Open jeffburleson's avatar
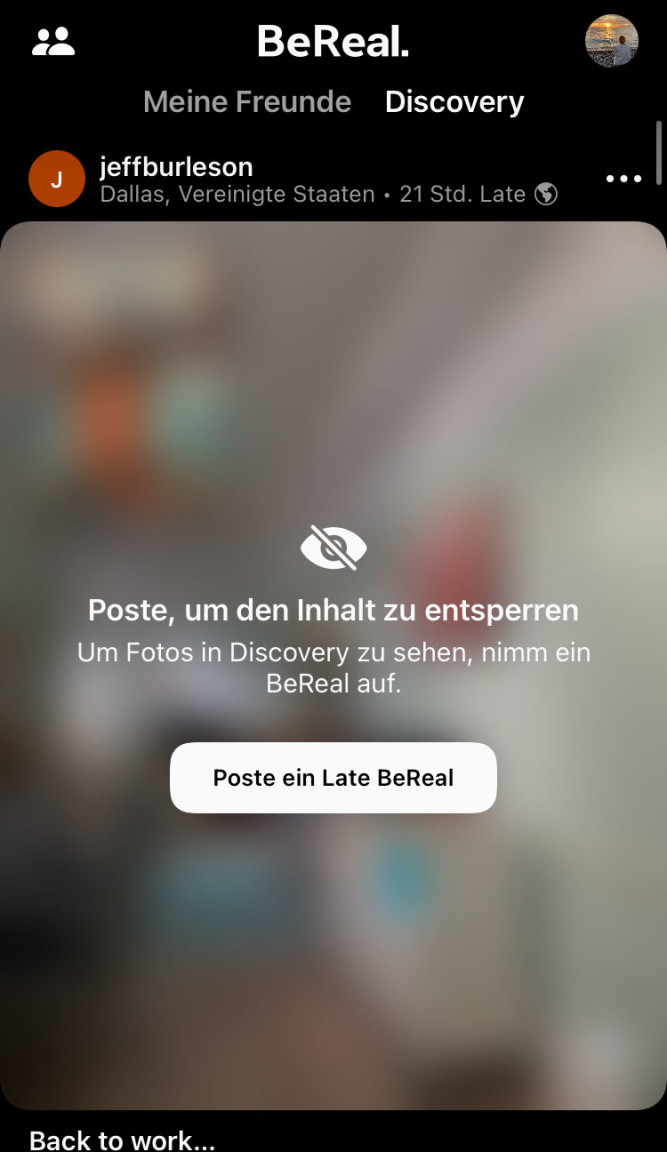Screen dimensions: 667x1152 (57, 179)
